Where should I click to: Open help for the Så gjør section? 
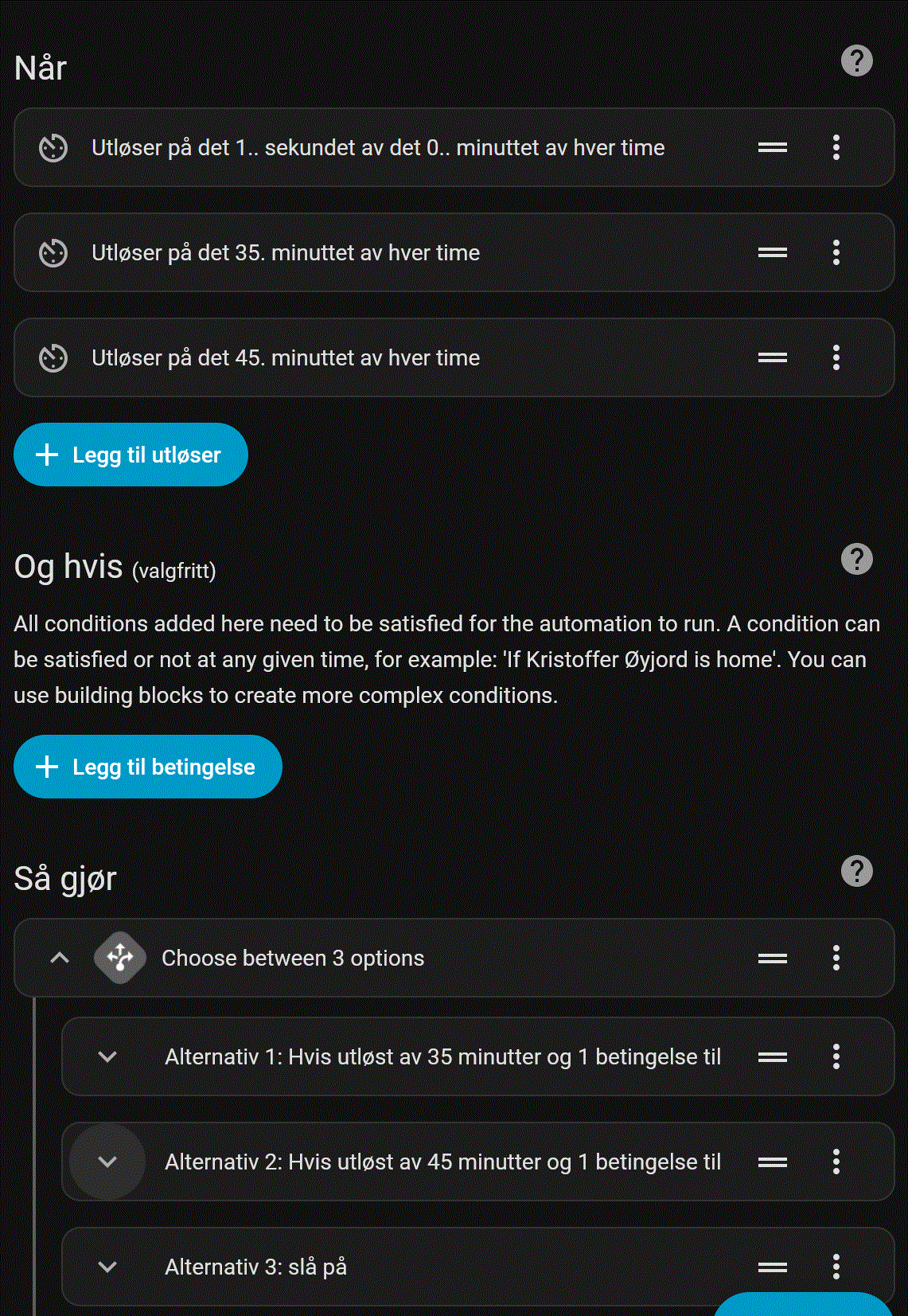pos(856,872)
